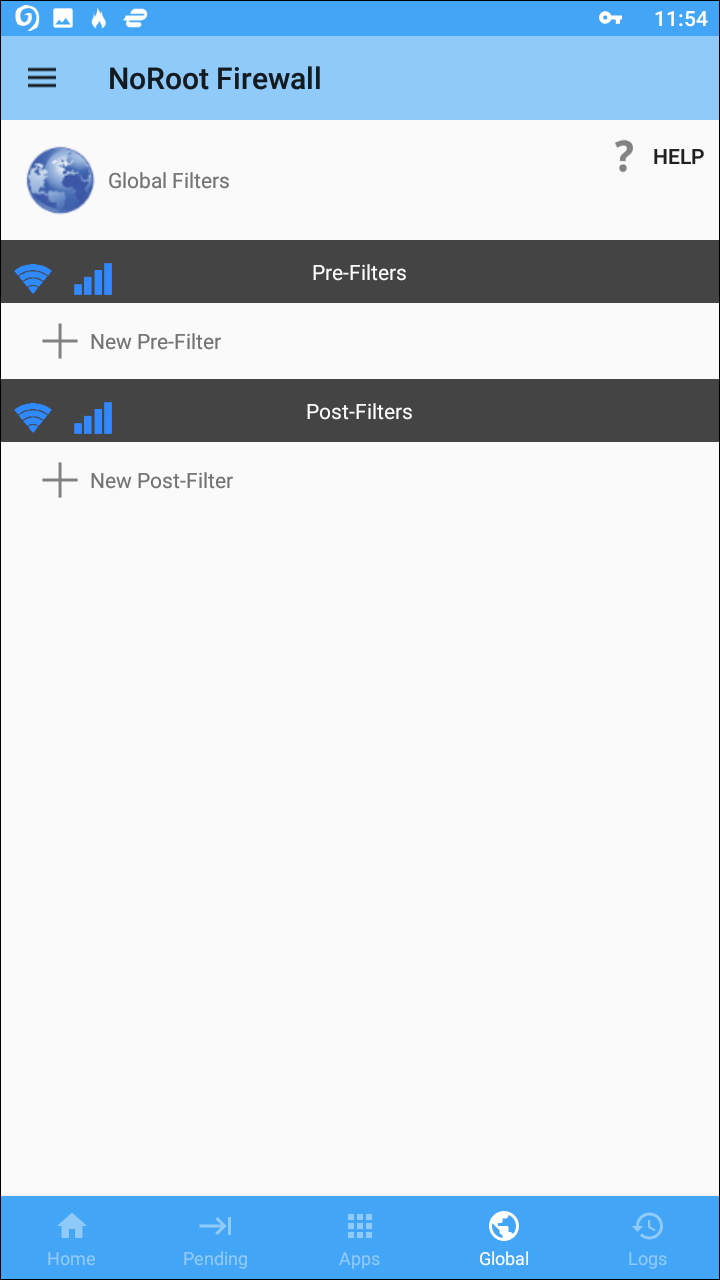Switch to the Apps tab

pos(359,1238)
